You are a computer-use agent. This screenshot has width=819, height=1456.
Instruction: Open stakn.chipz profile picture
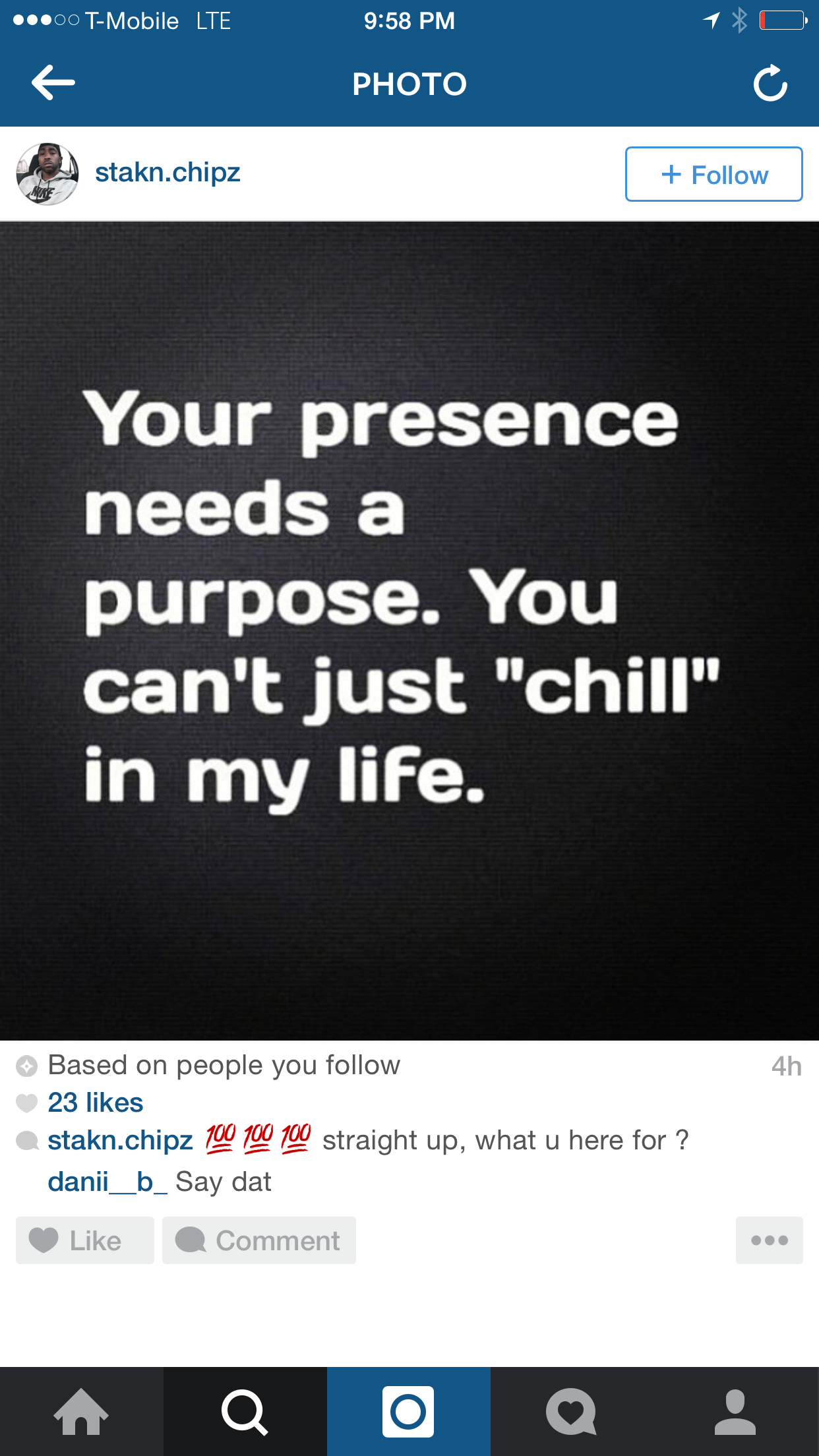point(47,174)
